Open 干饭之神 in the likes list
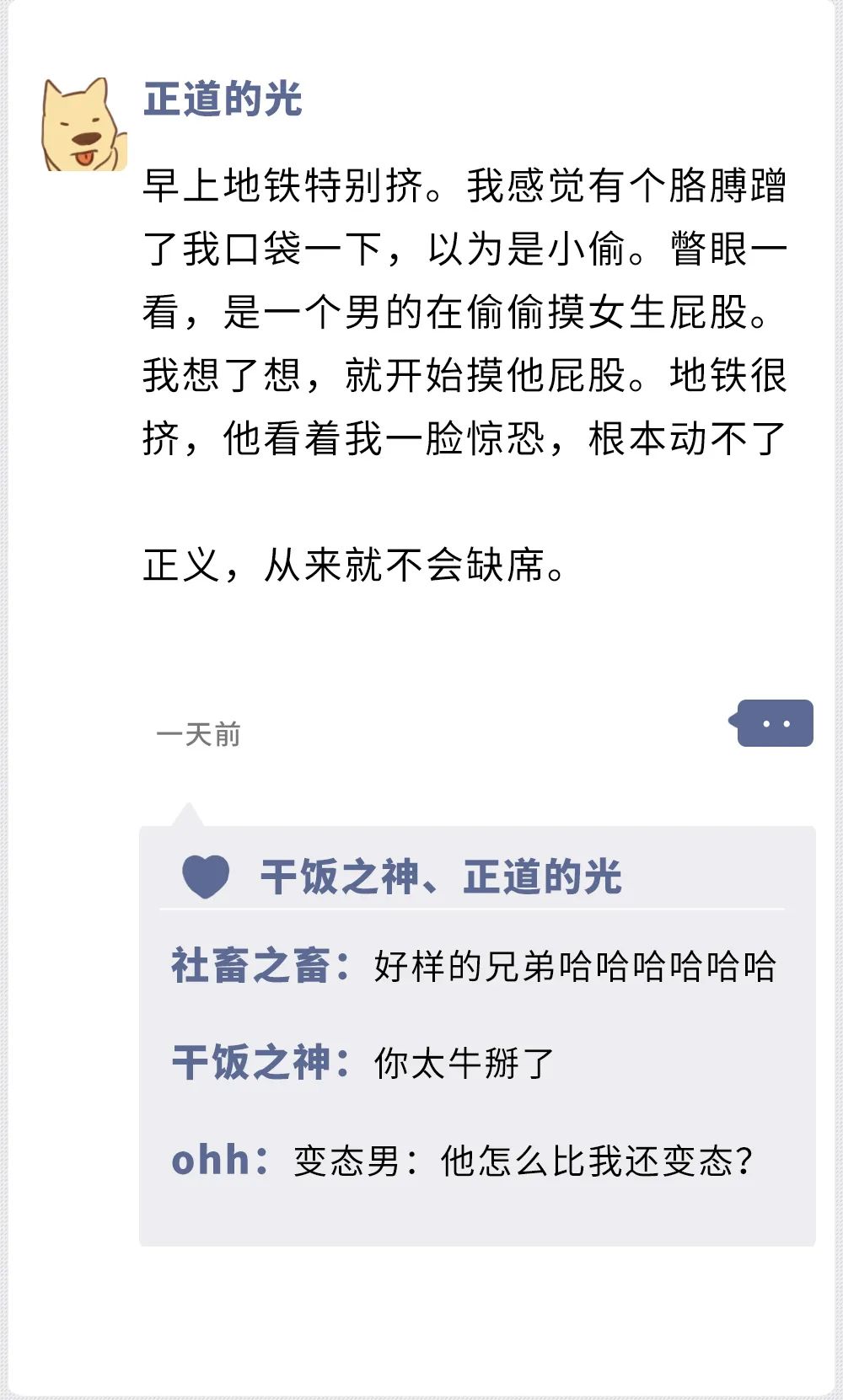This screenshot has height=1400, width=843. (340, 877)
